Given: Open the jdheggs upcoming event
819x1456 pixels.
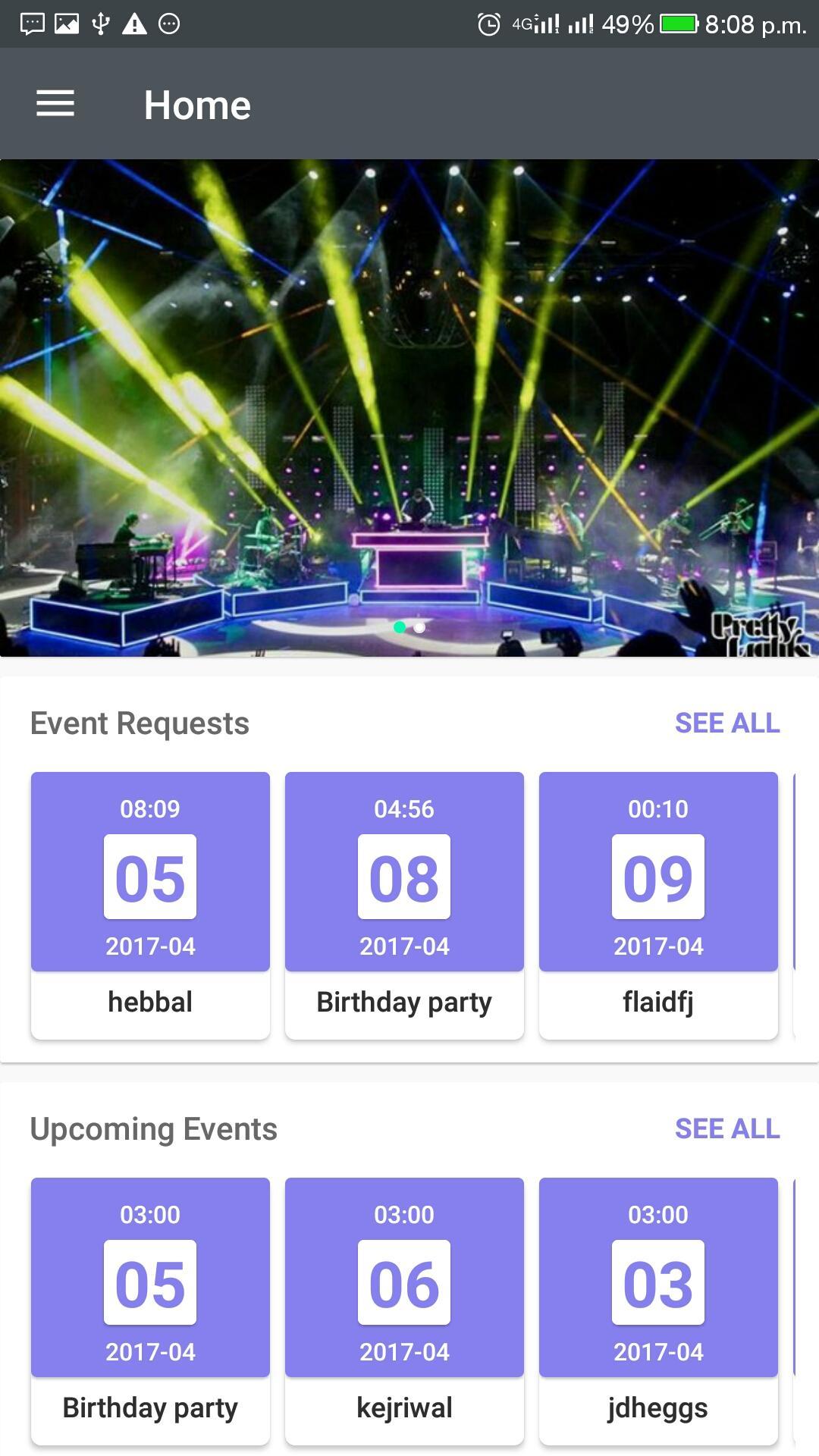Looking at the screenshot, I should tap(658, 1310).
